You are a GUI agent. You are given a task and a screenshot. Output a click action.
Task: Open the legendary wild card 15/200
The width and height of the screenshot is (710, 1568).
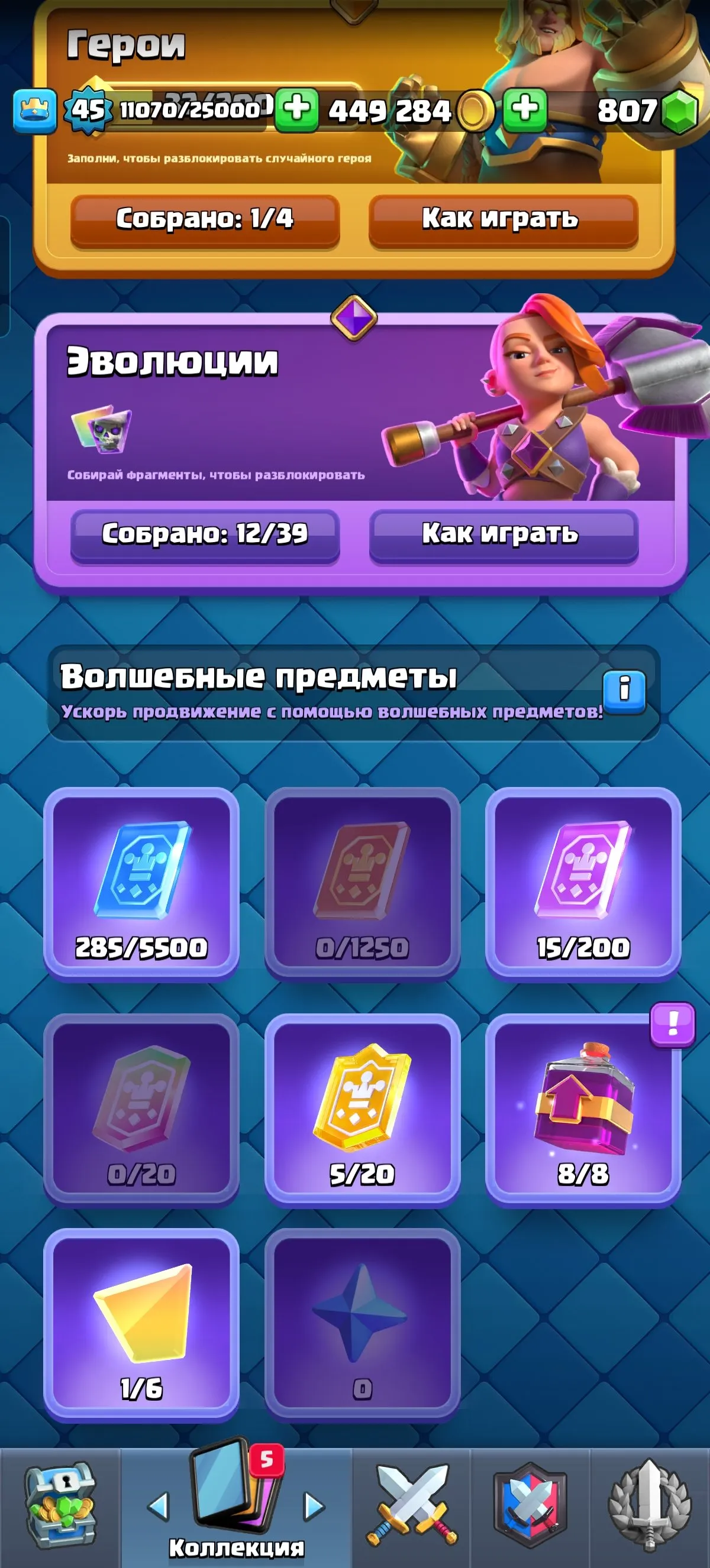pyautogui.click(x=583, y=883)
